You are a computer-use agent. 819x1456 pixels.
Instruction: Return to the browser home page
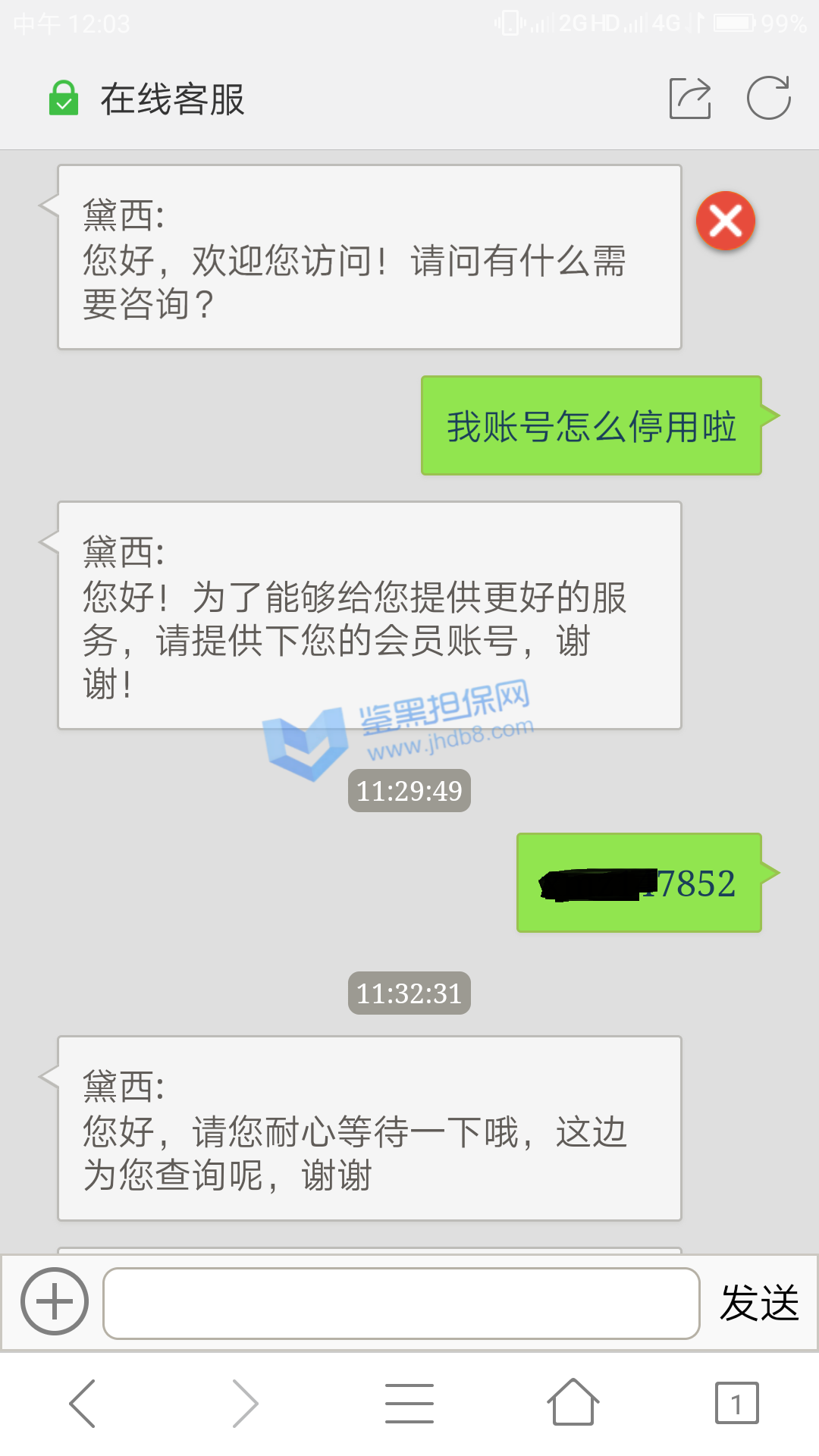point(573,1403)
